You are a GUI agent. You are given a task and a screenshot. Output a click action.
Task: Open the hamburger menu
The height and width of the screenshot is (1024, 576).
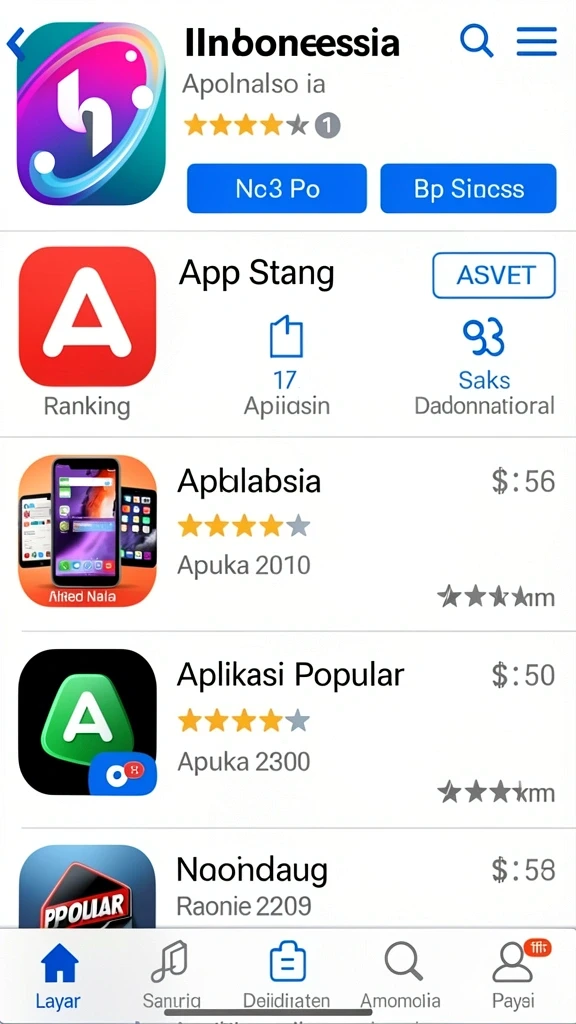(x=536, y=41)
